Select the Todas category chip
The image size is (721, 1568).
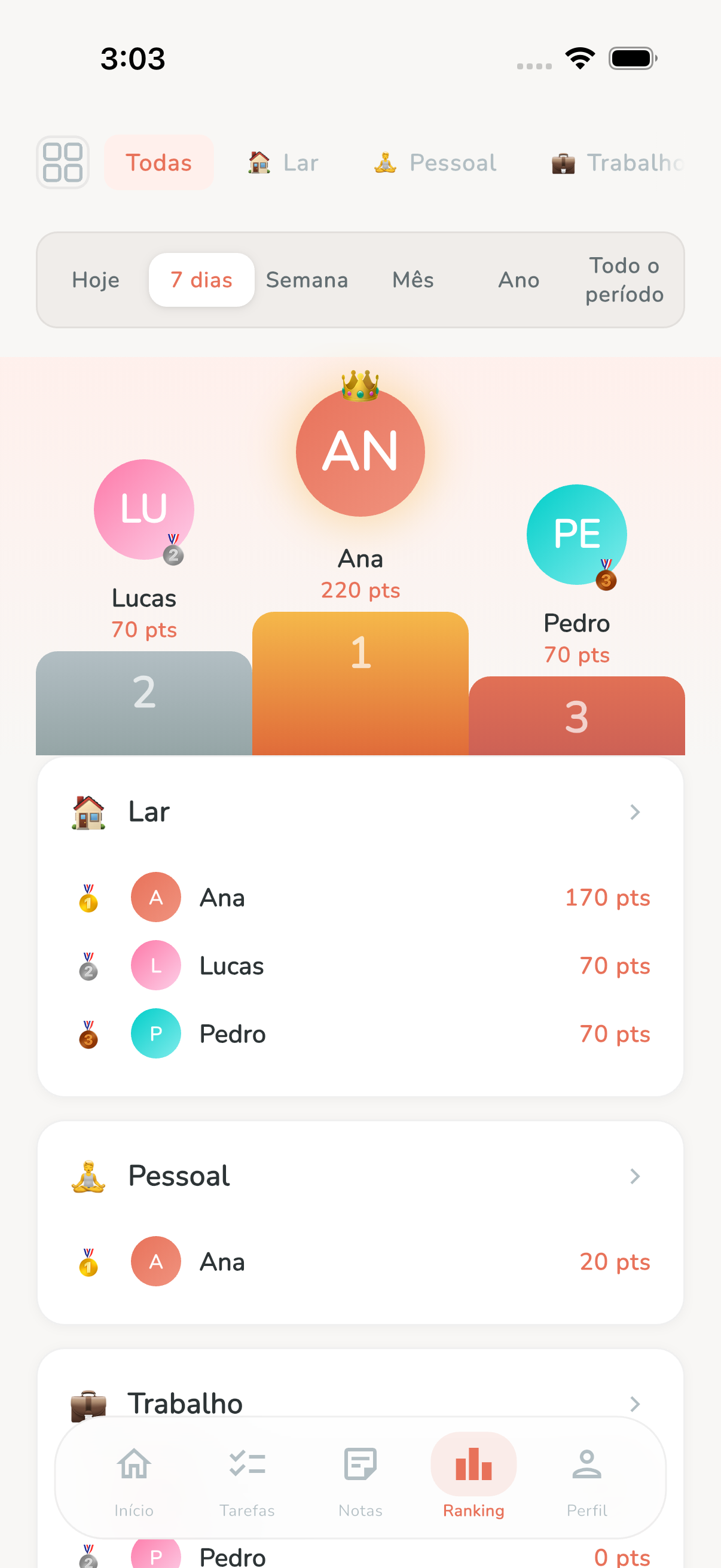pyautogui.click(x=159, y=163)
